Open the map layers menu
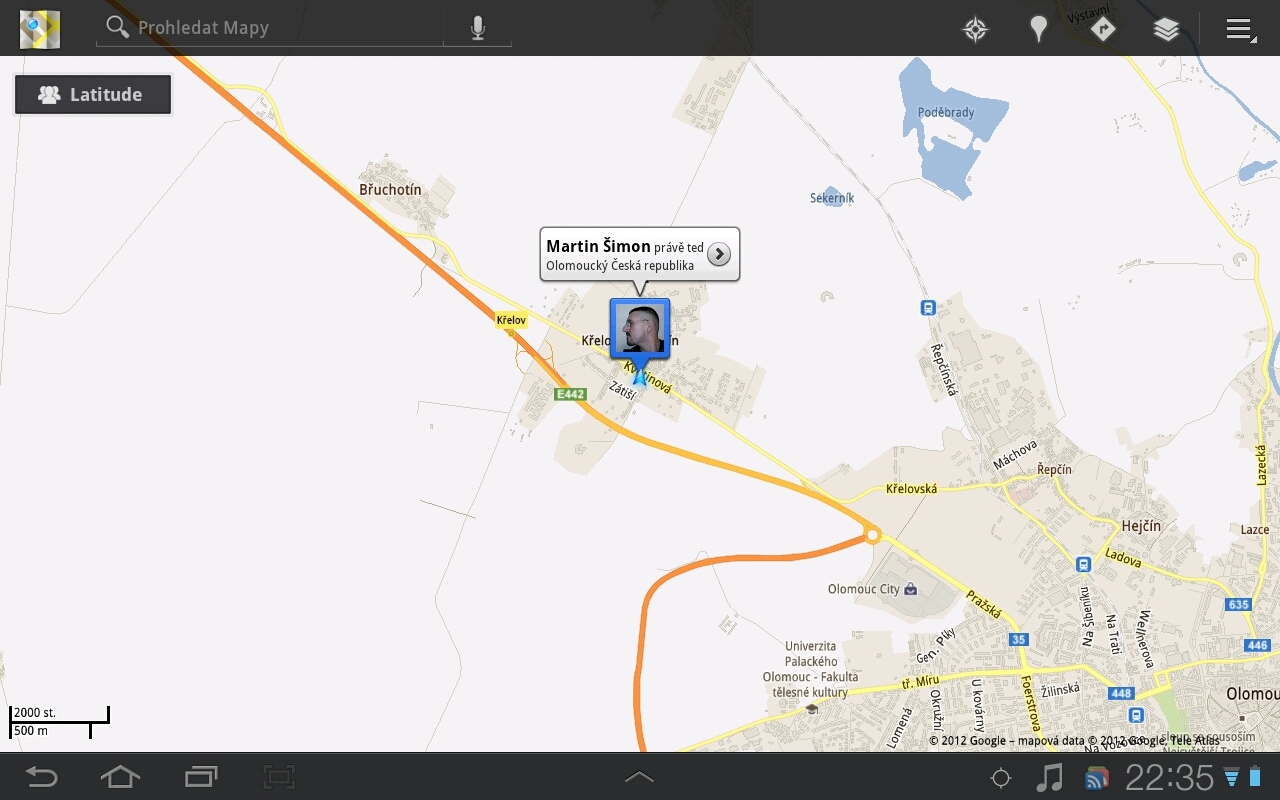 coord(1166,29)
